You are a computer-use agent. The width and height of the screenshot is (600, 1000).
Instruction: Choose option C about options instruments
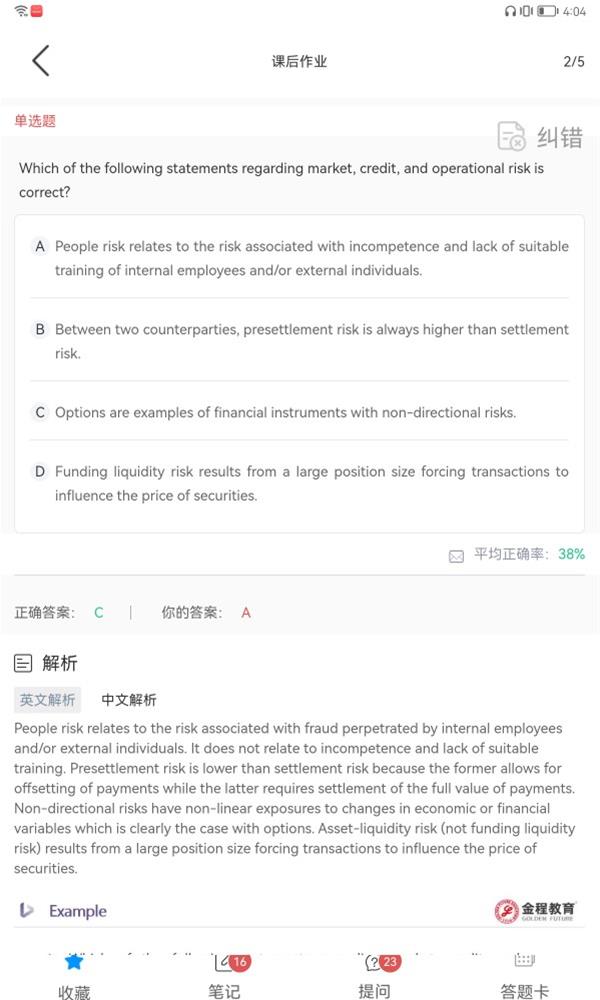point(299,413)
